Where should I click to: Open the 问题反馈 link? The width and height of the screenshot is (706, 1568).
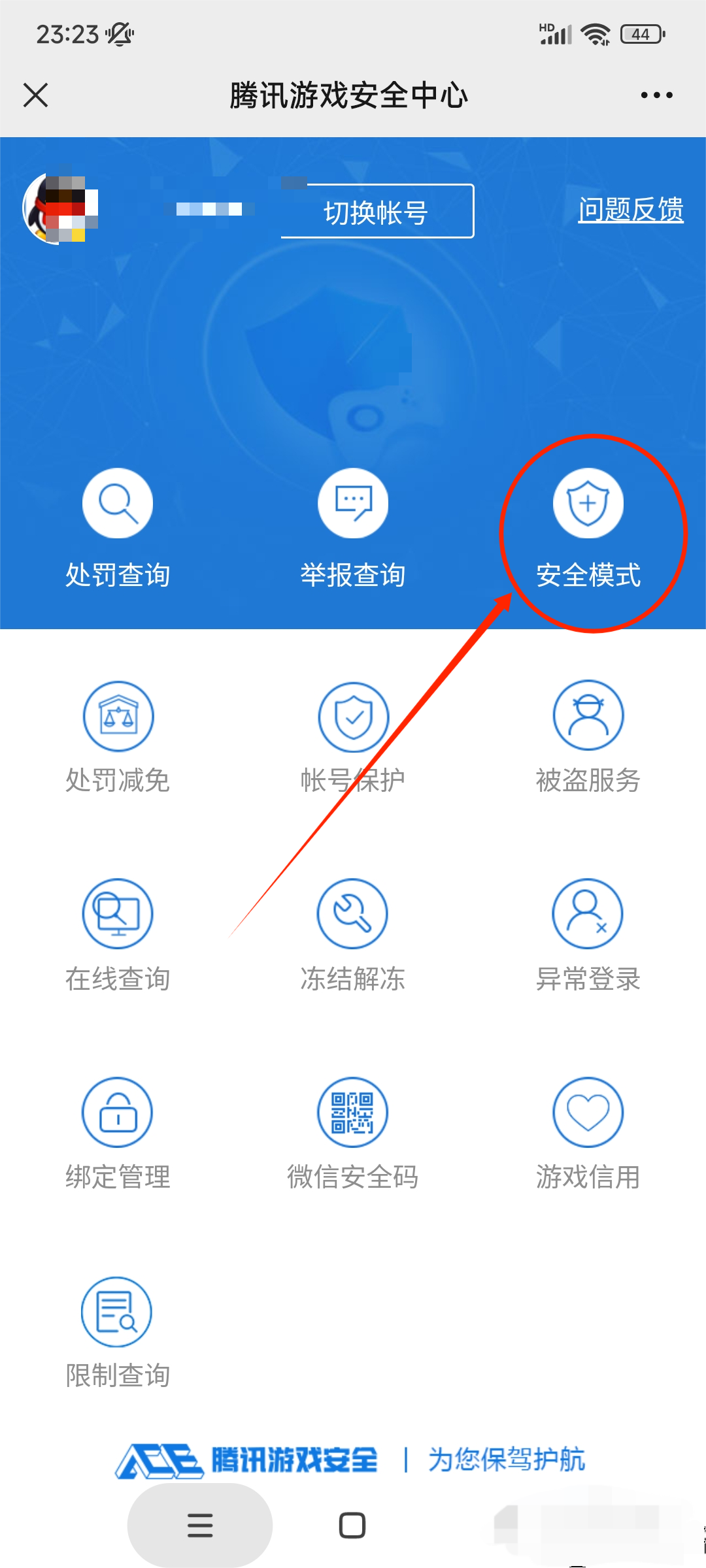tap(630, 209)
